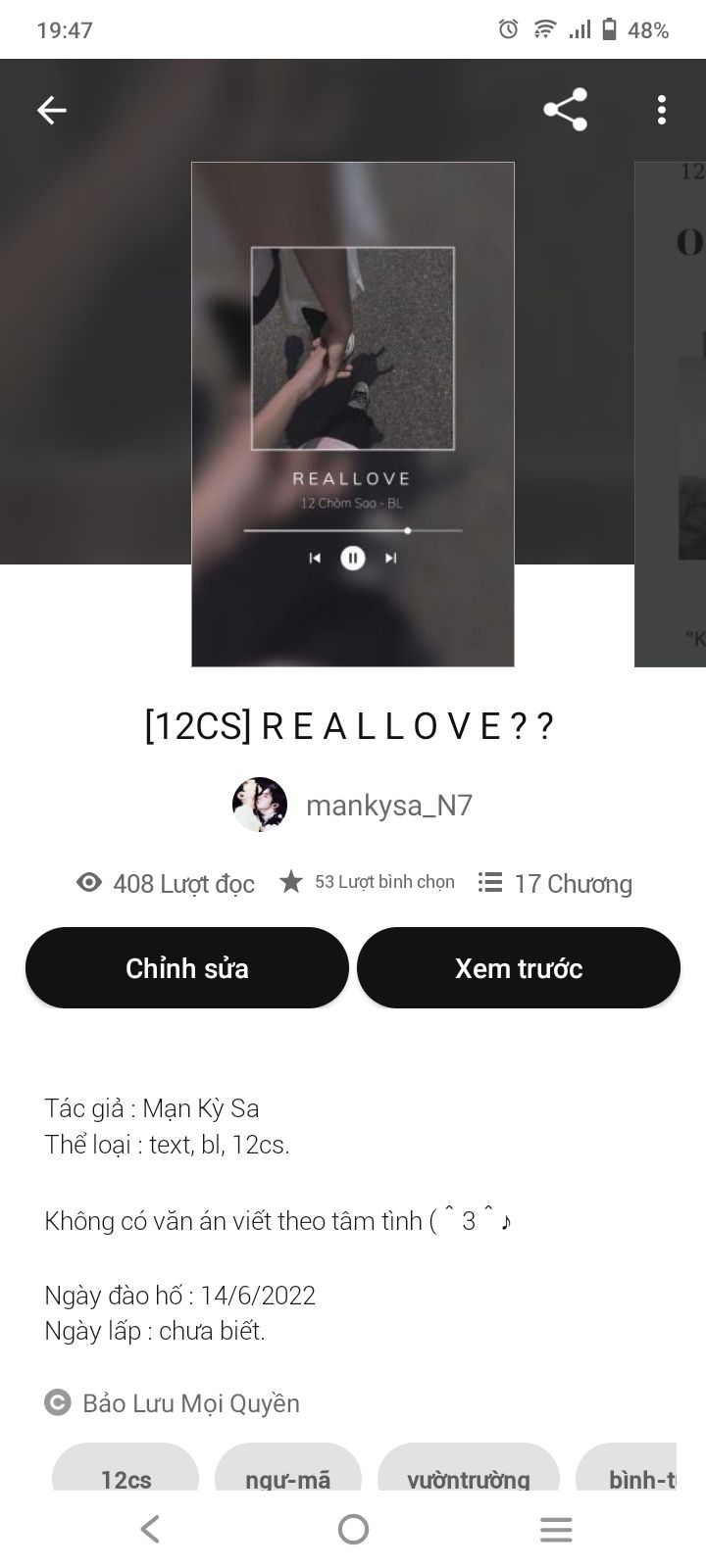706x1568 pixels.
Task: Open the 17 Chương chapter list
Action: tap(555, 883)
